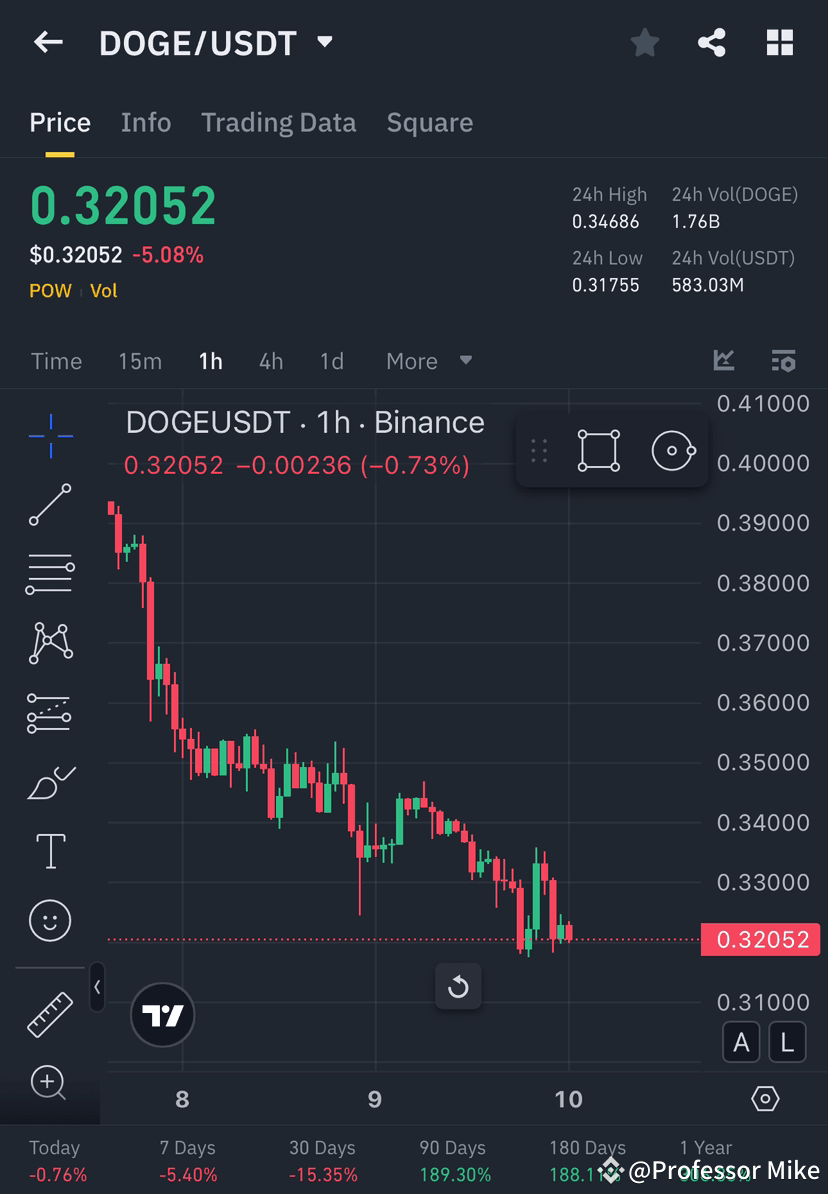Collapse the drawing tools sidebar chevron
Viewport: 828px width, 1194px height.
pyautogui.click(x=97, y=988)
